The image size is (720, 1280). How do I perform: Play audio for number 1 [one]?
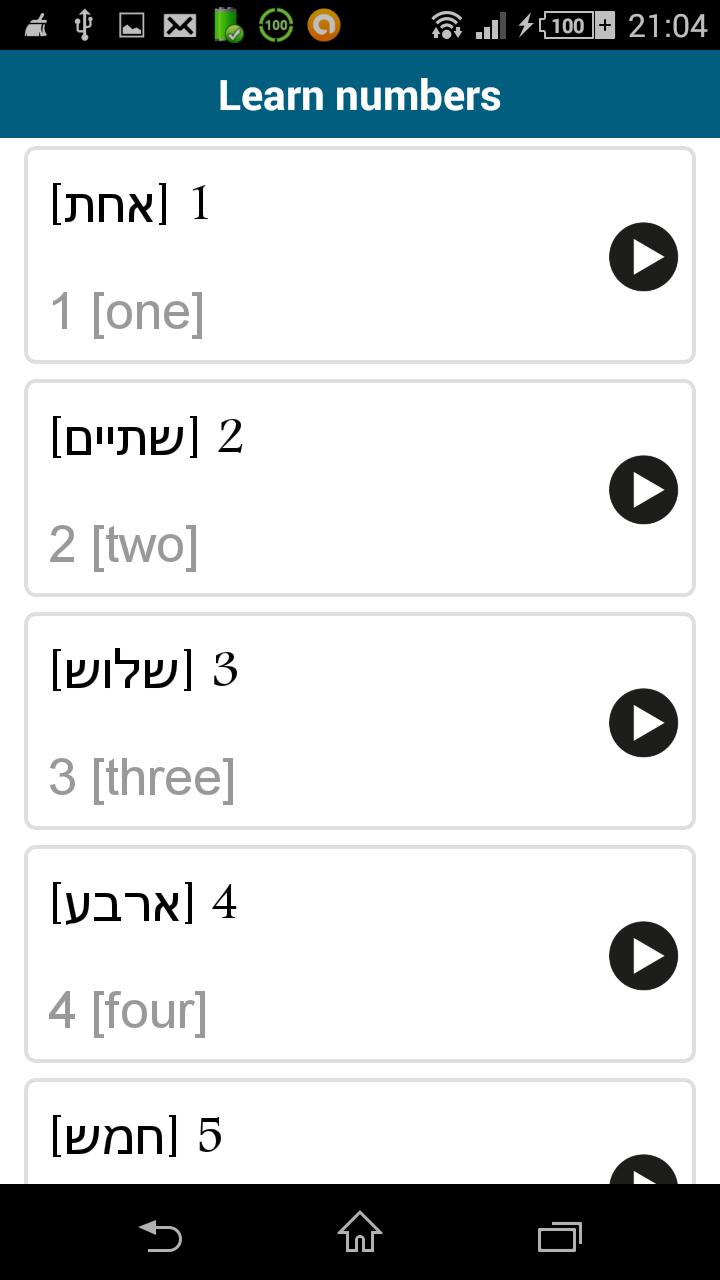click(644, 257)
